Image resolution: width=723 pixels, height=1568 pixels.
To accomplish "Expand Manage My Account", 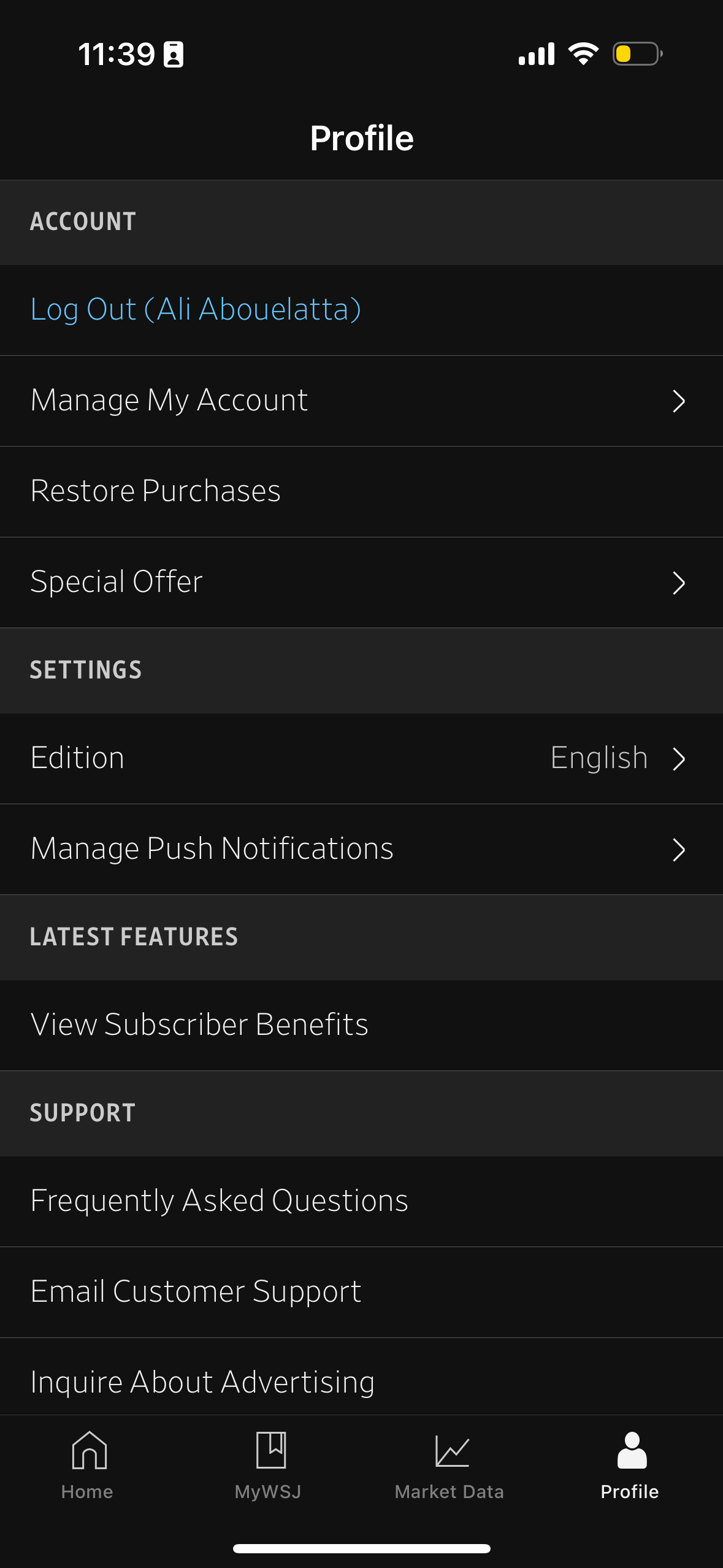I will click(x=361, y=400).
